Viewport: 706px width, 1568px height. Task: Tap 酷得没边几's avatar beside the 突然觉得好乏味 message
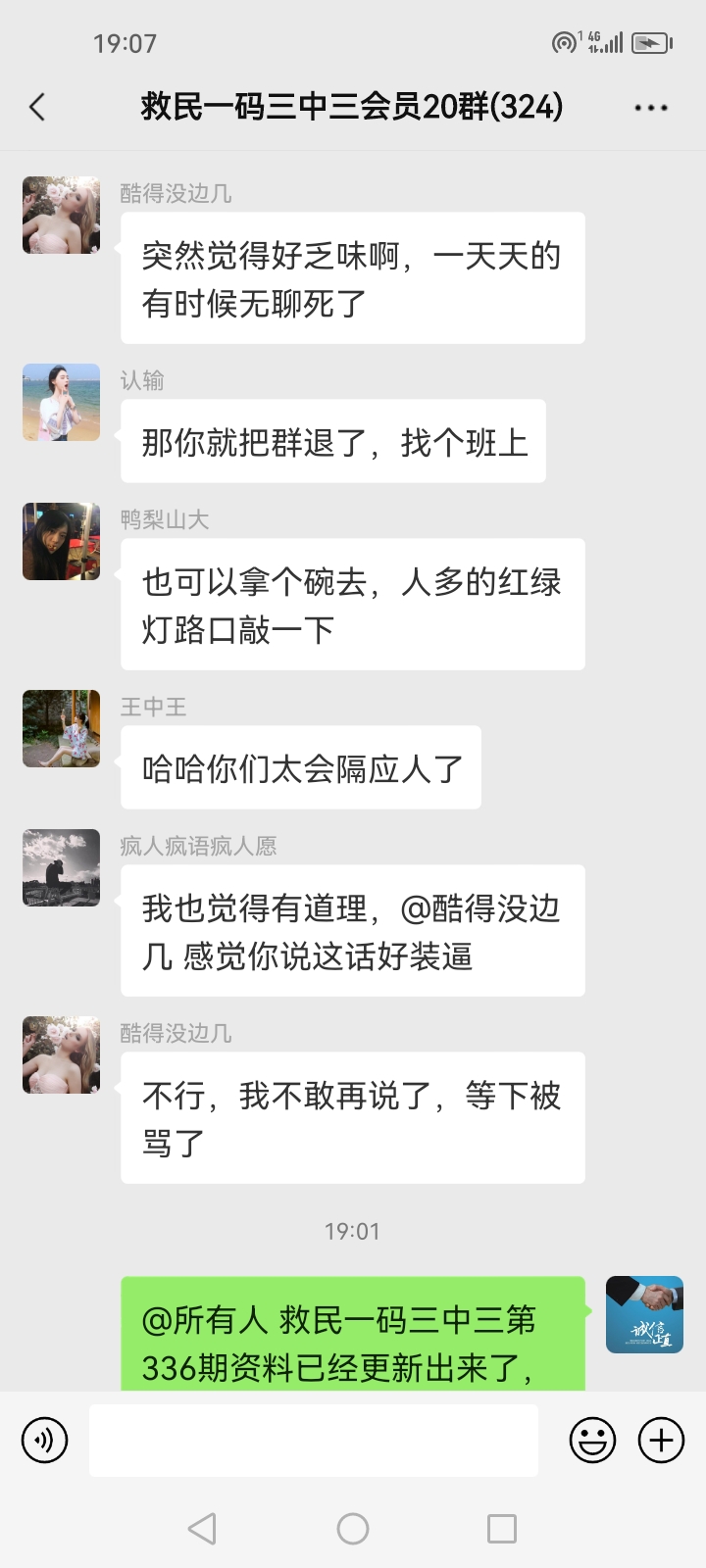tap(61, 216)
